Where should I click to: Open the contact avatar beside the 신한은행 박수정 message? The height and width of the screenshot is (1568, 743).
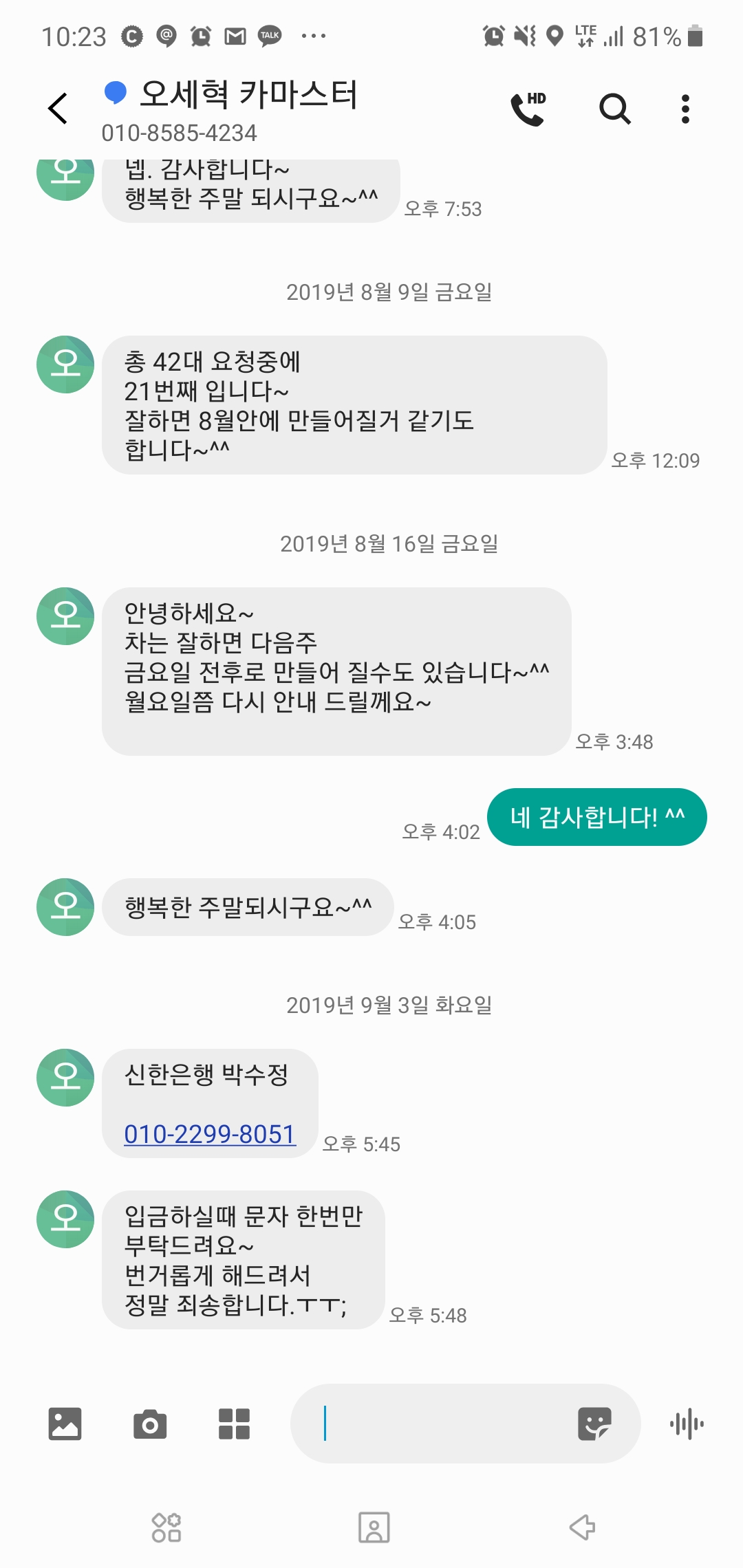point(65,1078)
